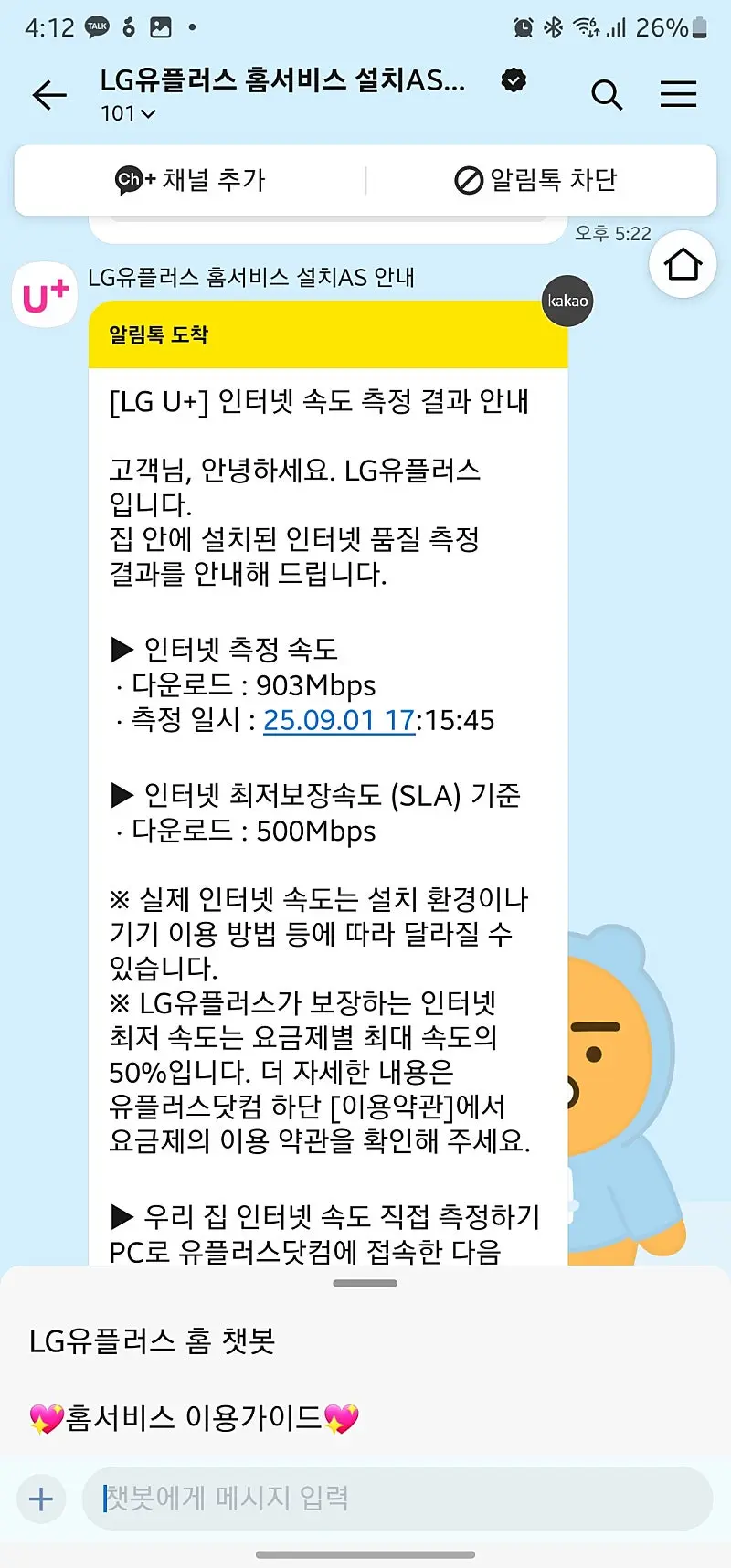Open the hamburger menu

pyautogui.click(x=678, y=95)
